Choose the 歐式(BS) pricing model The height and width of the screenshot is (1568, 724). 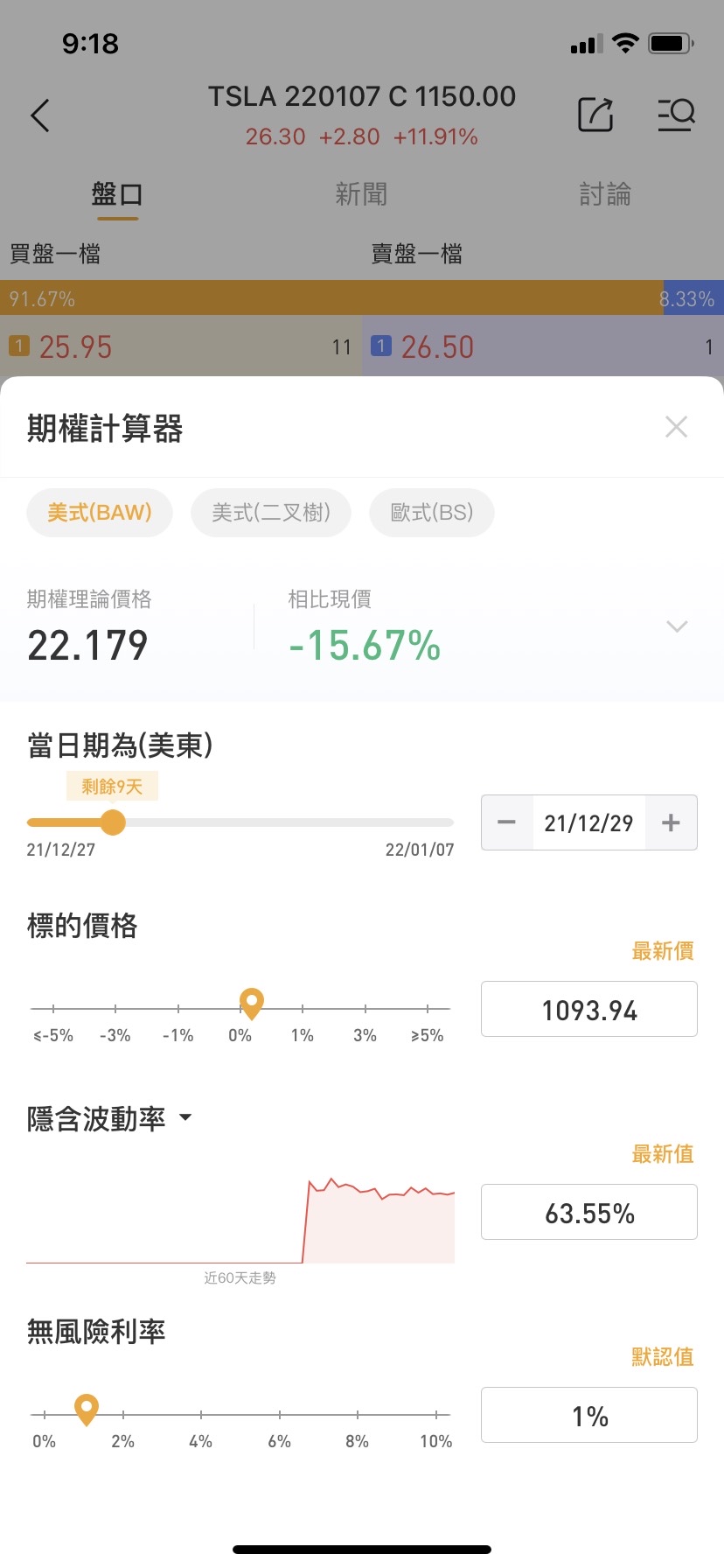tap(432, 513)
